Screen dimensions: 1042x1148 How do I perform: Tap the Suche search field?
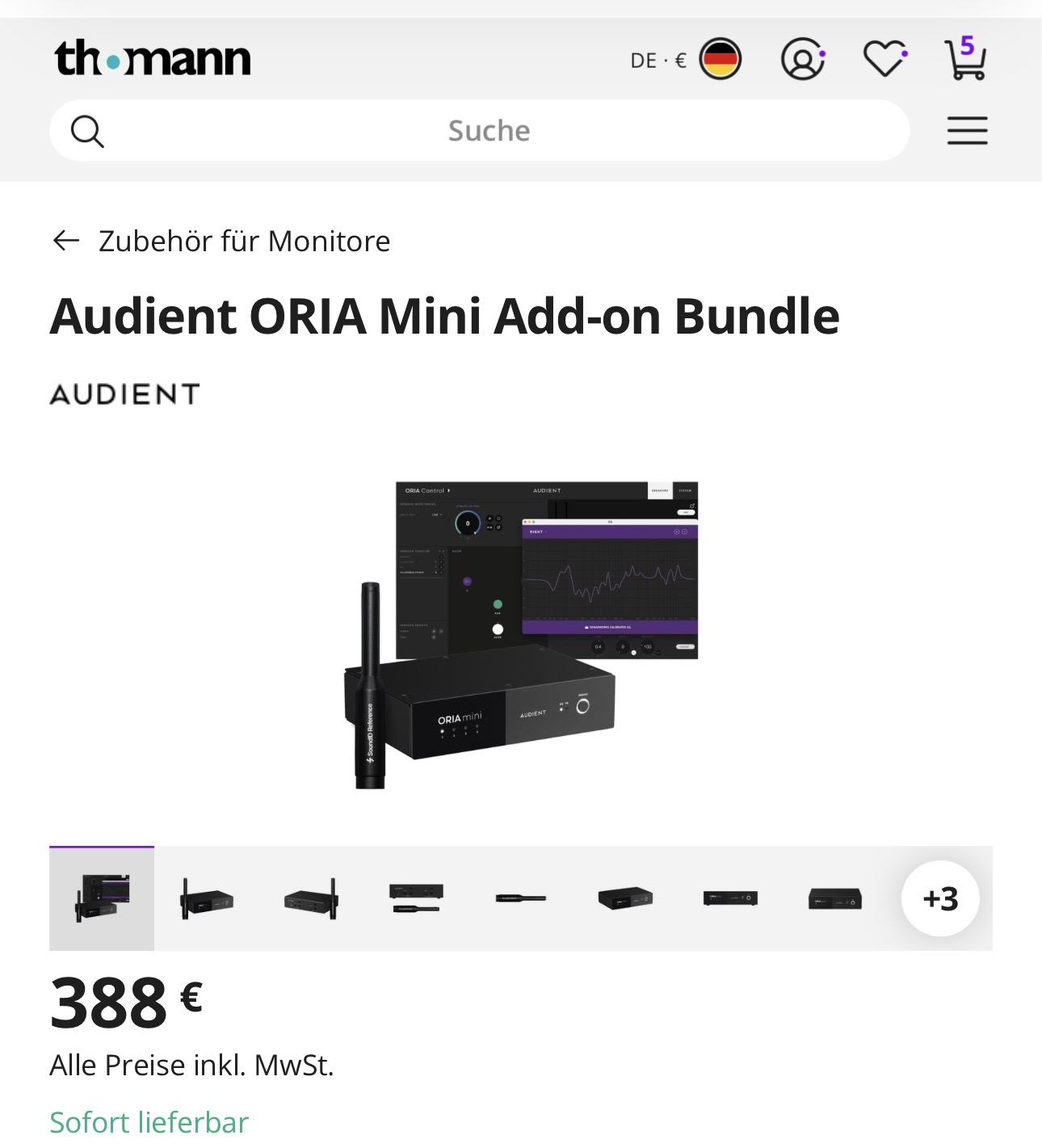tap(488, 131)
